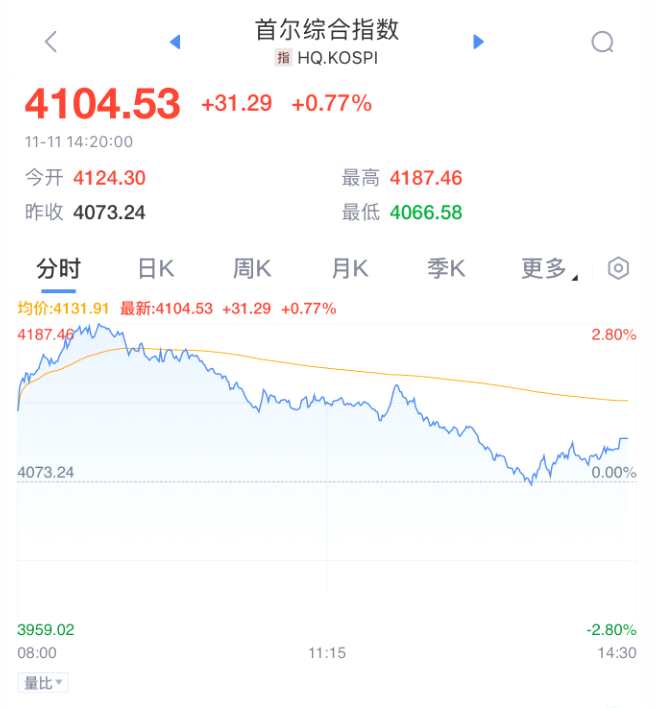Switch to the 季K chart tab
Screen dimensions: 656x708
[446, 269]
